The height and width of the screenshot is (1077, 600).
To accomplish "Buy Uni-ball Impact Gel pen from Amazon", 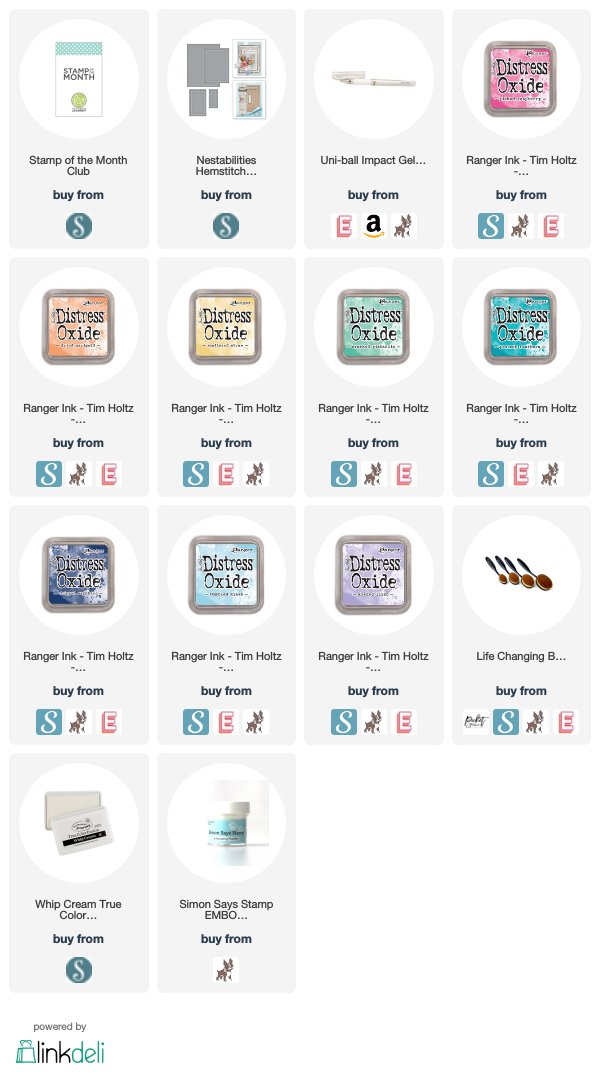I will coord(373,226).
